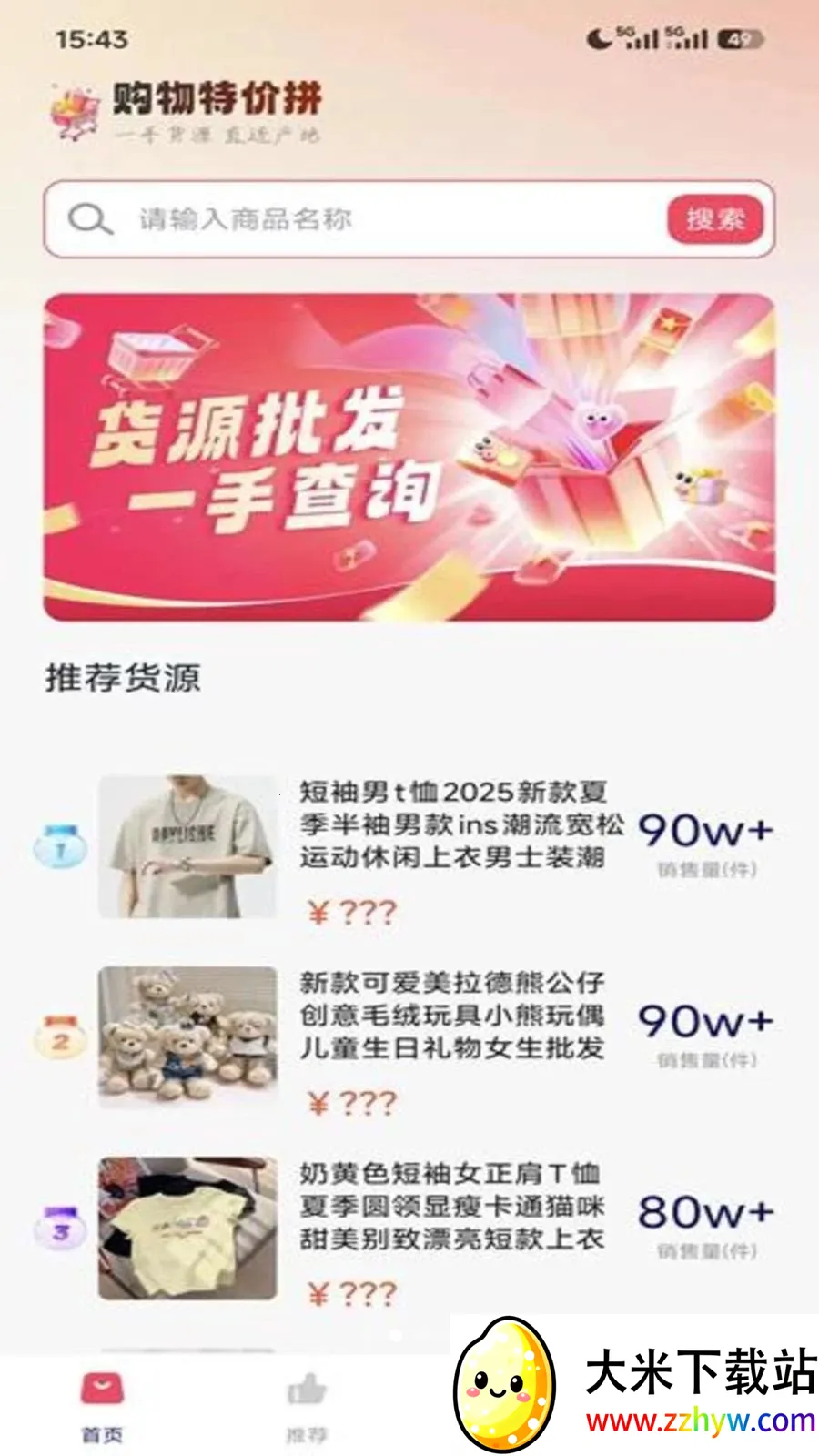Tap the red 搜索 button
The height and width of the screenshot is (1456, 819).
(x=715, y=219)
